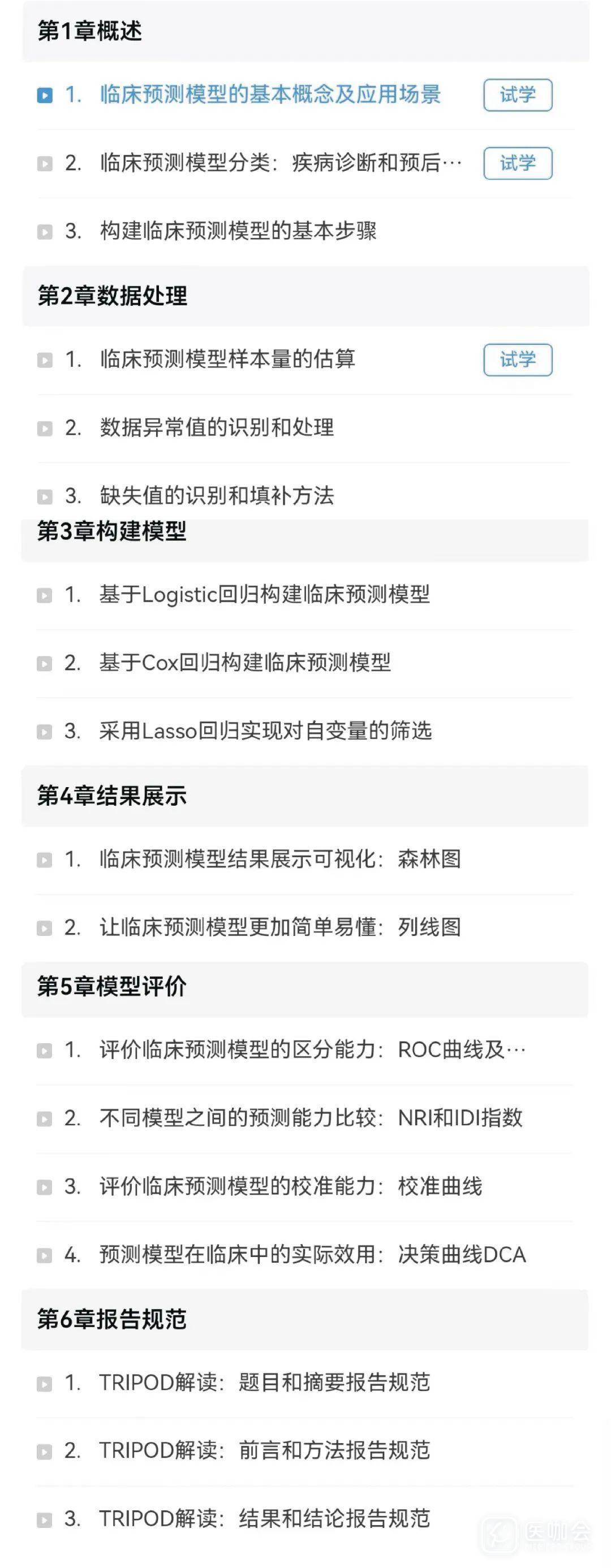Open the 校准曲线 calibration lesson
611x1568 pixels.
click(291, 1186)
